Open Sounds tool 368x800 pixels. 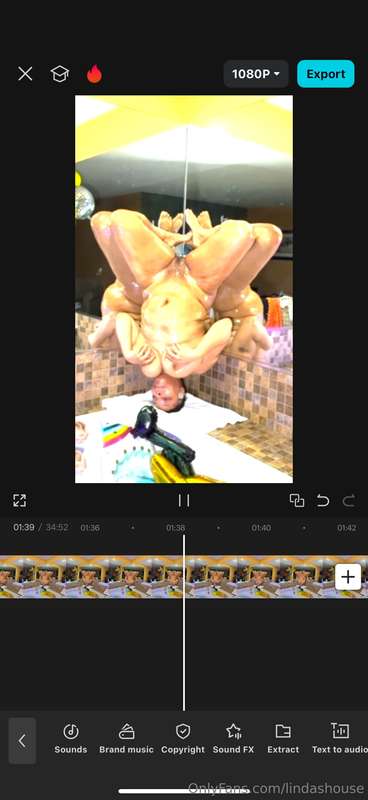(71, 739)
